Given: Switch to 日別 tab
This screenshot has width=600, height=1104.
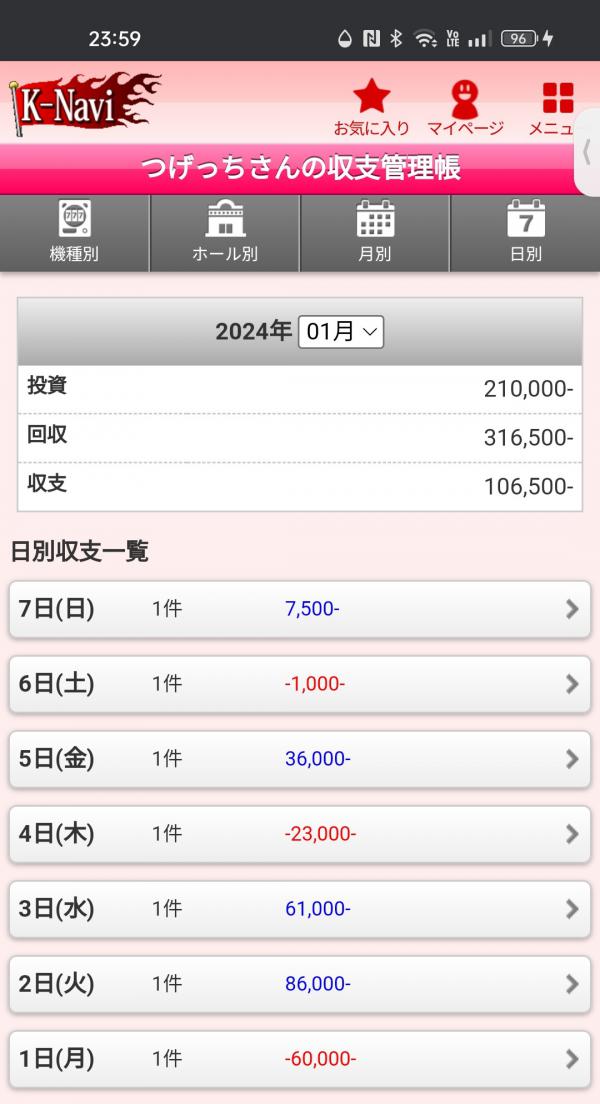Looking at the screenshot, I should click(x=525, y=233).
